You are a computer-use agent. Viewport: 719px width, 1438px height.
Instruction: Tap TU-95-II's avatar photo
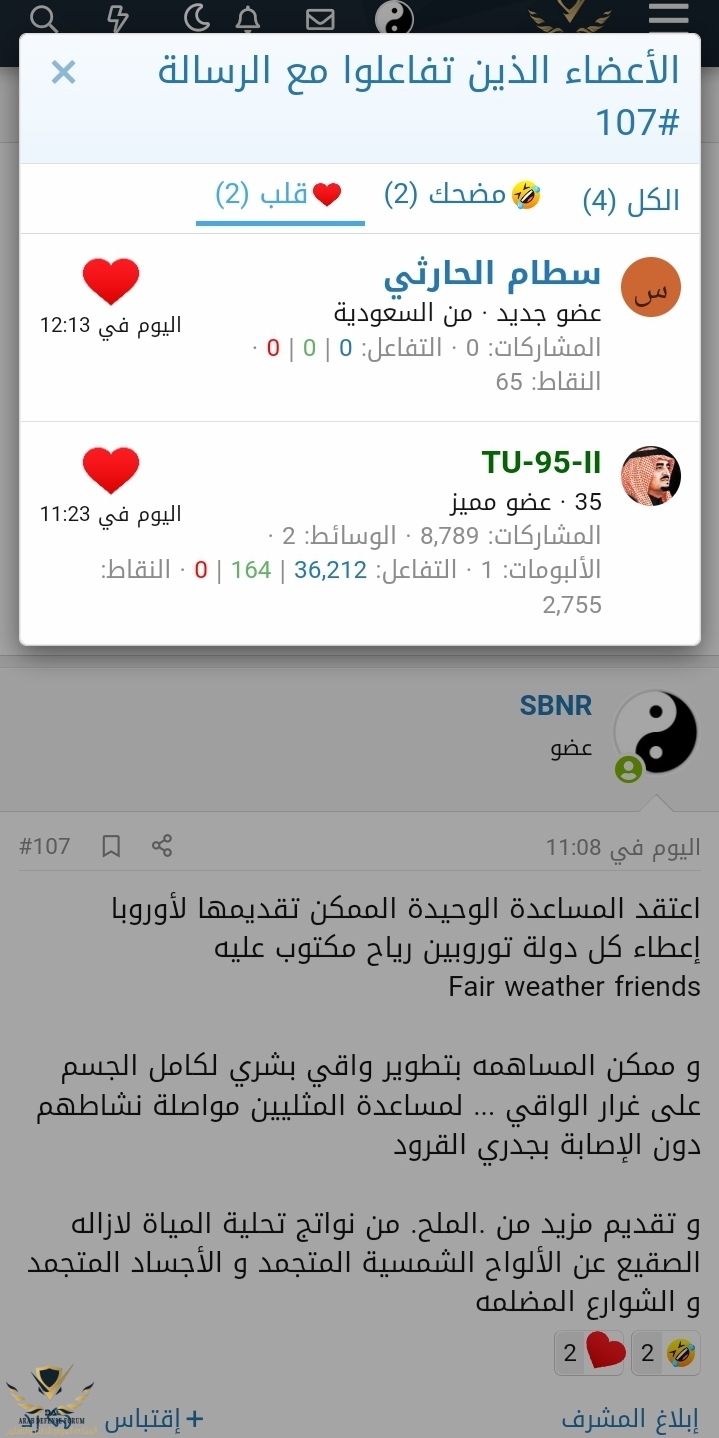tap(651, 476)
